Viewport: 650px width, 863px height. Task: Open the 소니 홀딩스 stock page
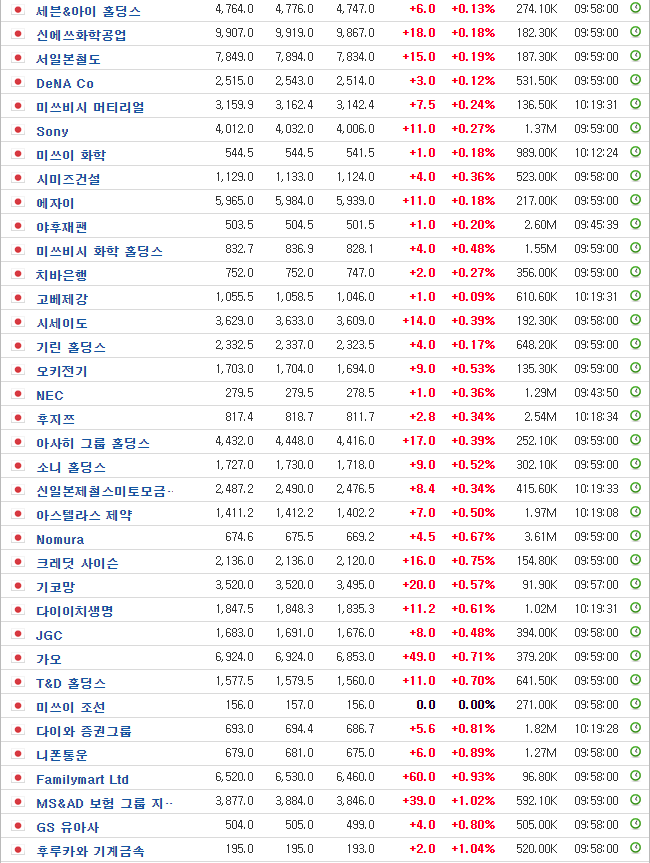pyautogui.click(x=70, y=467)
